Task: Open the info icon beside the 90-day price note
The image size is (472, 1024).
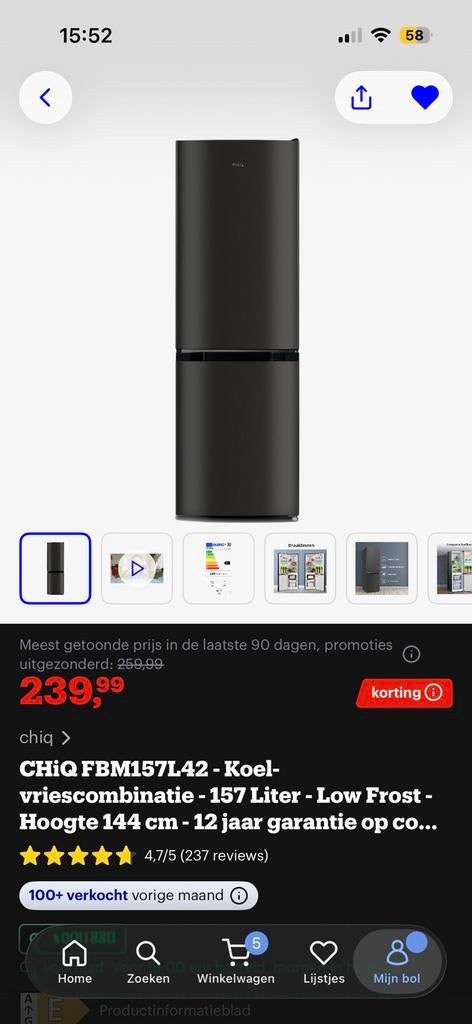Action: tap(411, 654)
